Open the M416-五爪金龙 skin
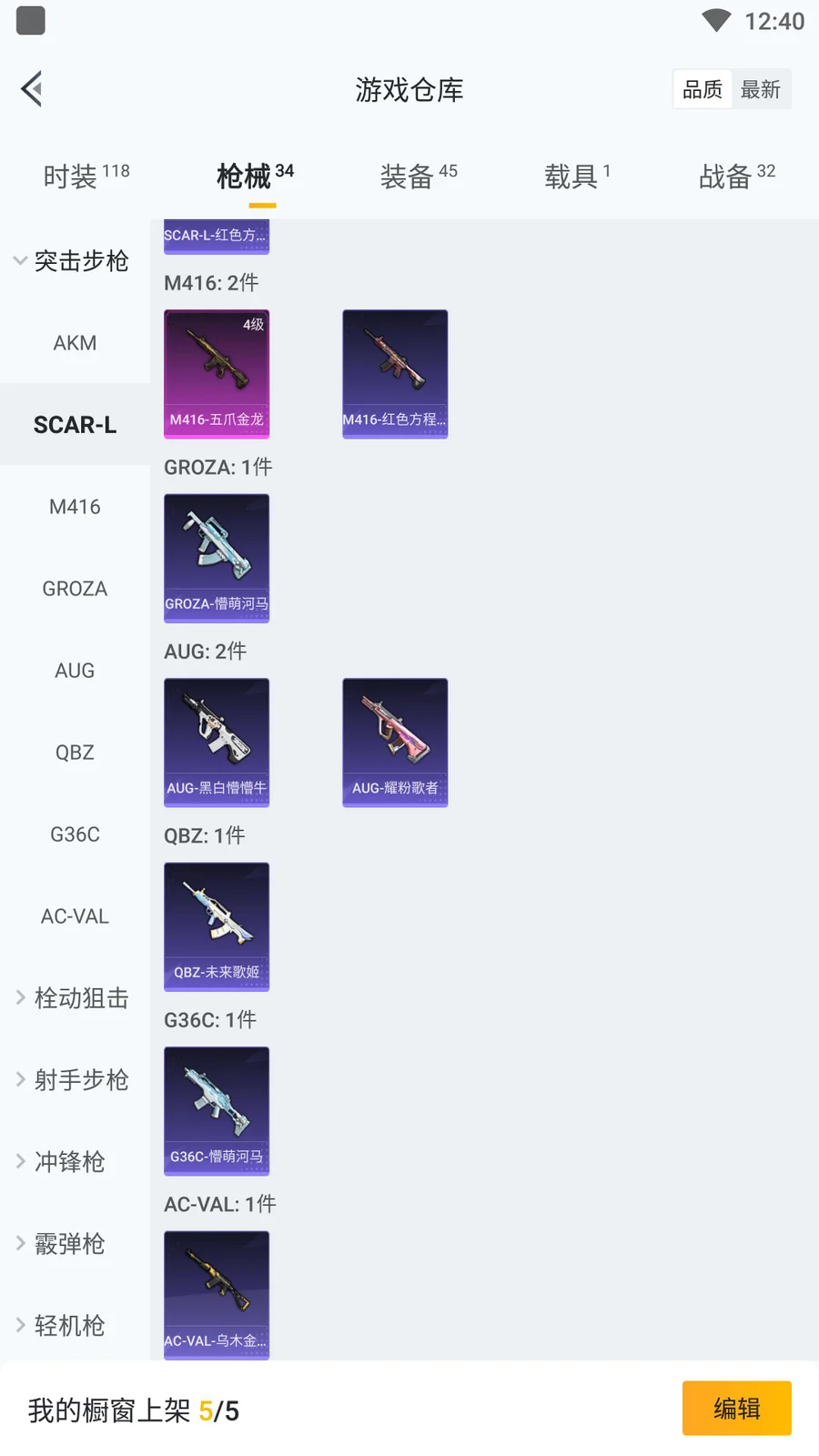819x1456 pixels. pyautogui.click(x=217, y=374)
